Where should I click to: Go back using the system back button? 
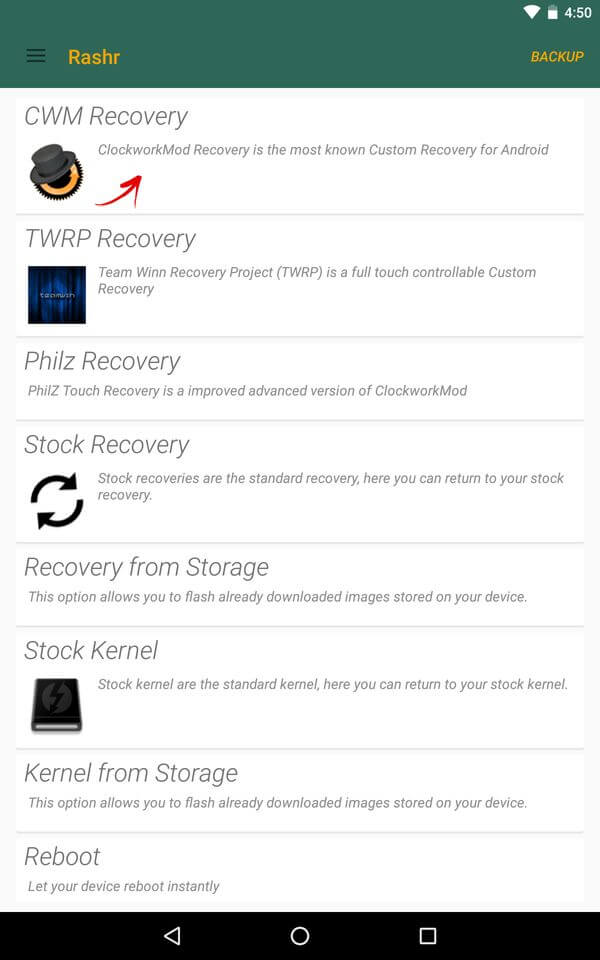[x=172, y=936]
